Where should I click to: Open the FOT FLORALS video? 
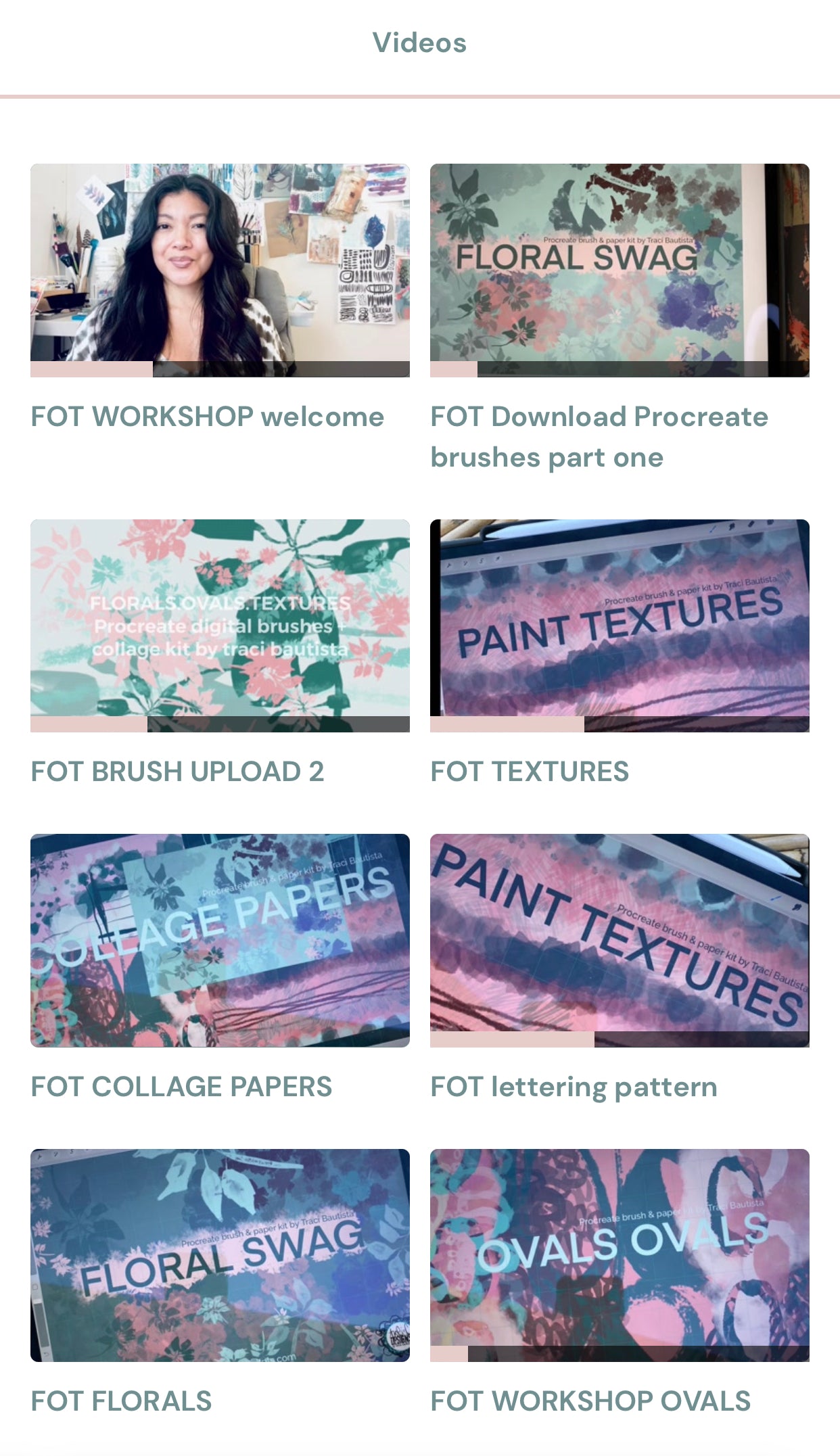pyautogui.click(x=220, y=1254)
